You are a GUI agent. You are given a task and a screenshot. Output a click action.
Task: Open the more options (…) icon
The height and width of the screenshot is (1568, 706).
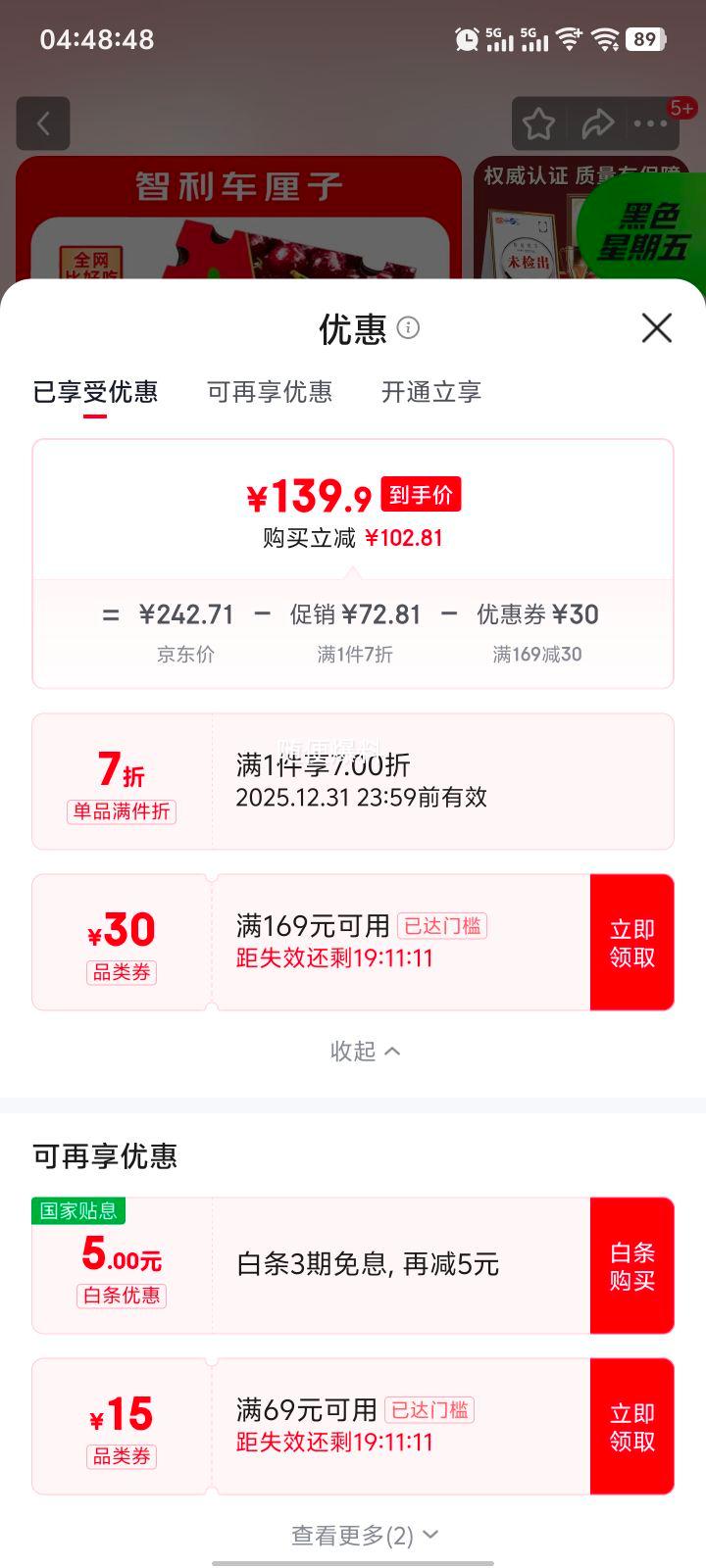point(649,123)
